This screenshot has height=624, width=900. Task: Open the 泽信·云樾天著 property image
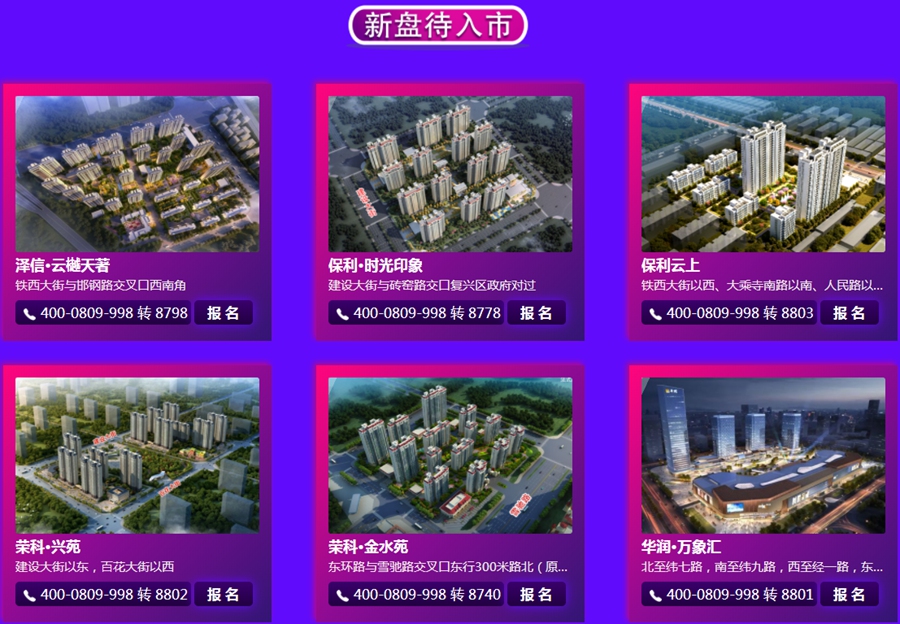click(x=137, y=174)
